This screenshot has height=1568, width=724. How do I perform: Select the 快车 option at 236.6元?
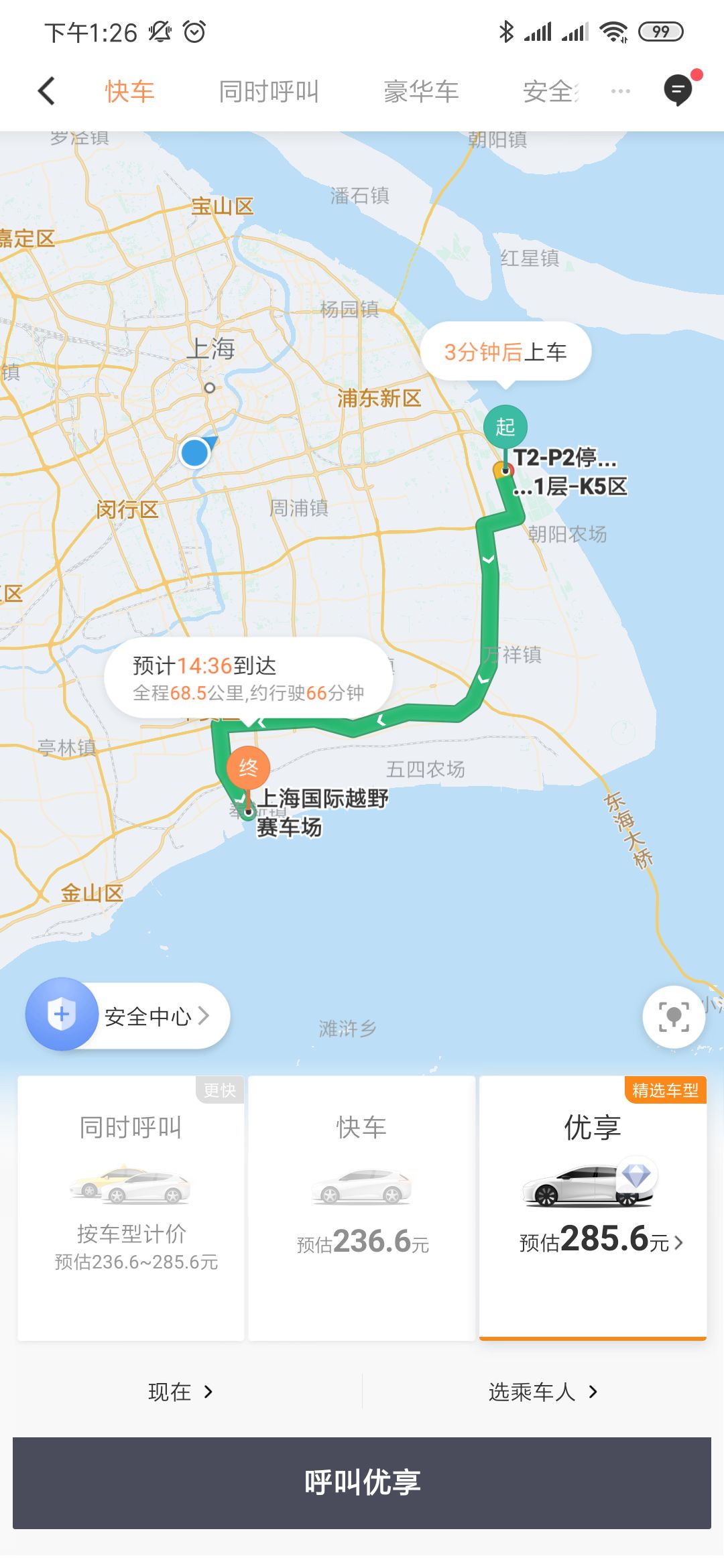[x=362, y=1206]
